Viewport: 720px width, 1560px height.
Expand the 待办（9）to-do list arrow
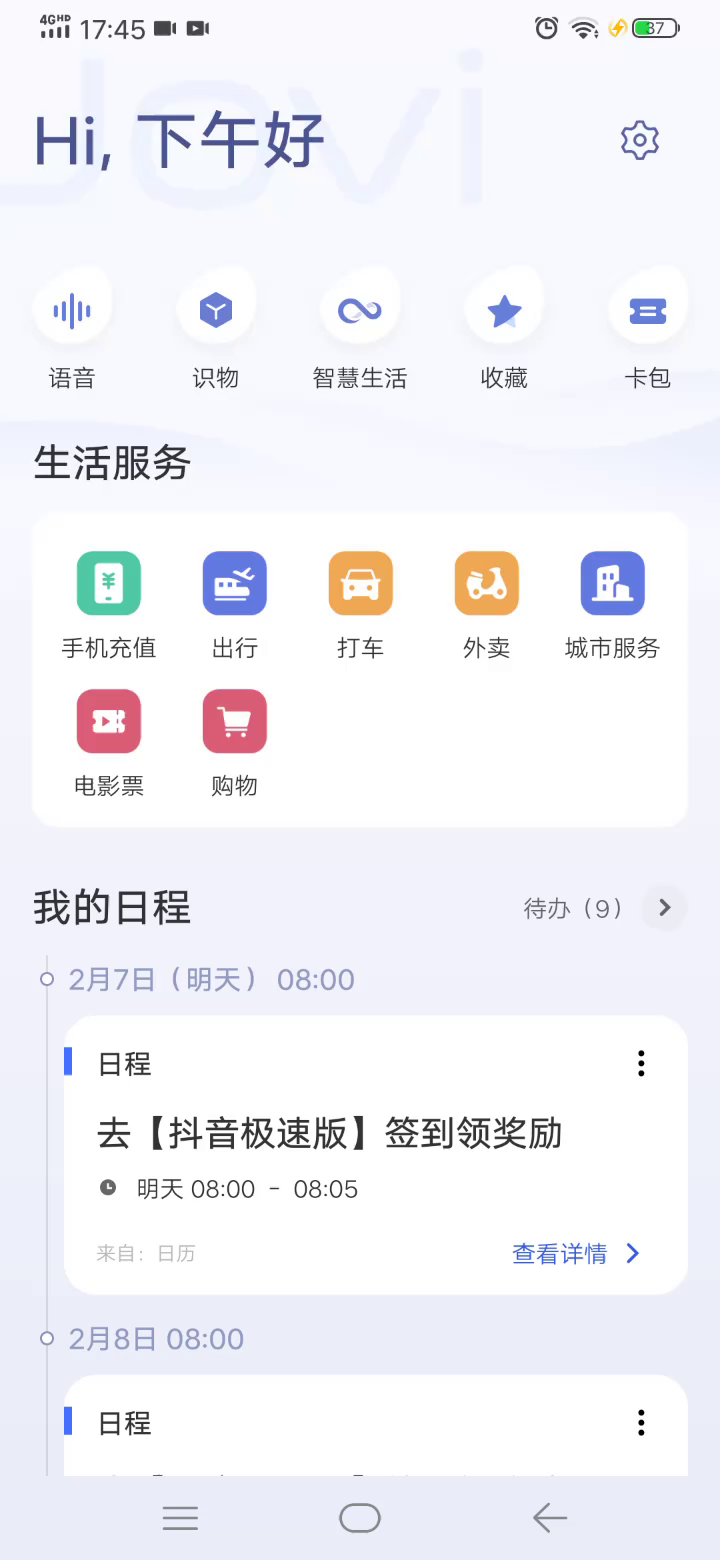(664, 908)
